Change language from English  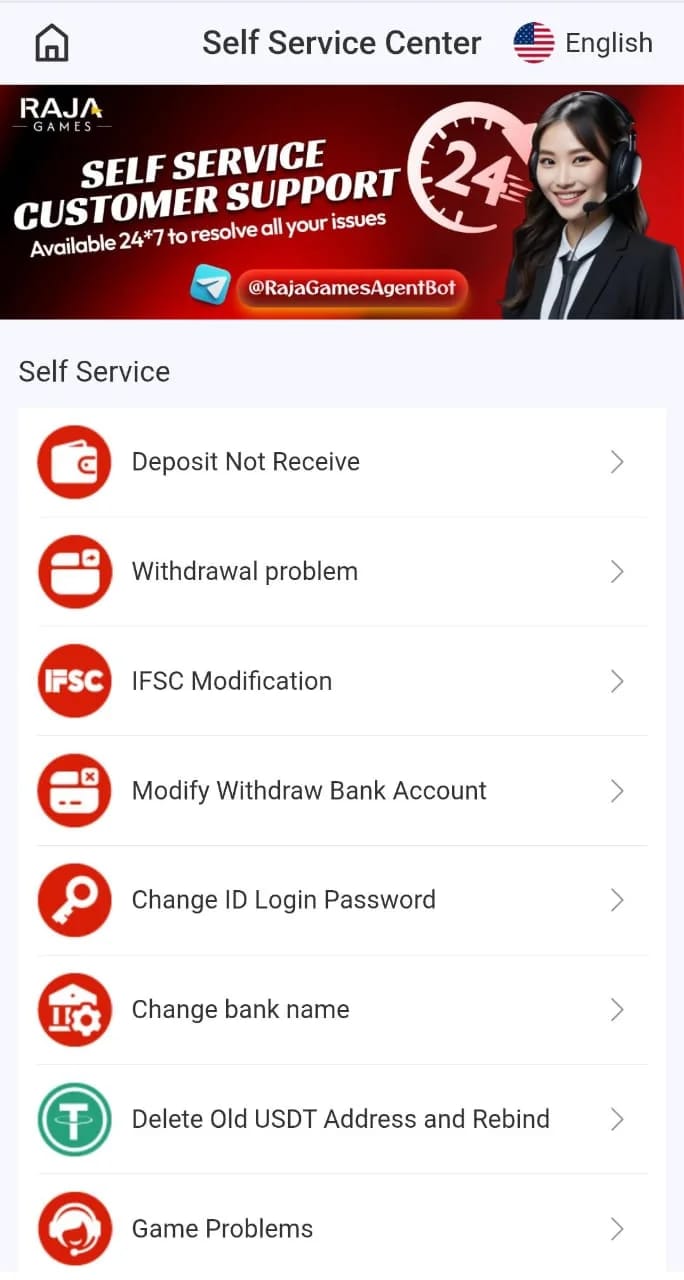click(583, 43)
